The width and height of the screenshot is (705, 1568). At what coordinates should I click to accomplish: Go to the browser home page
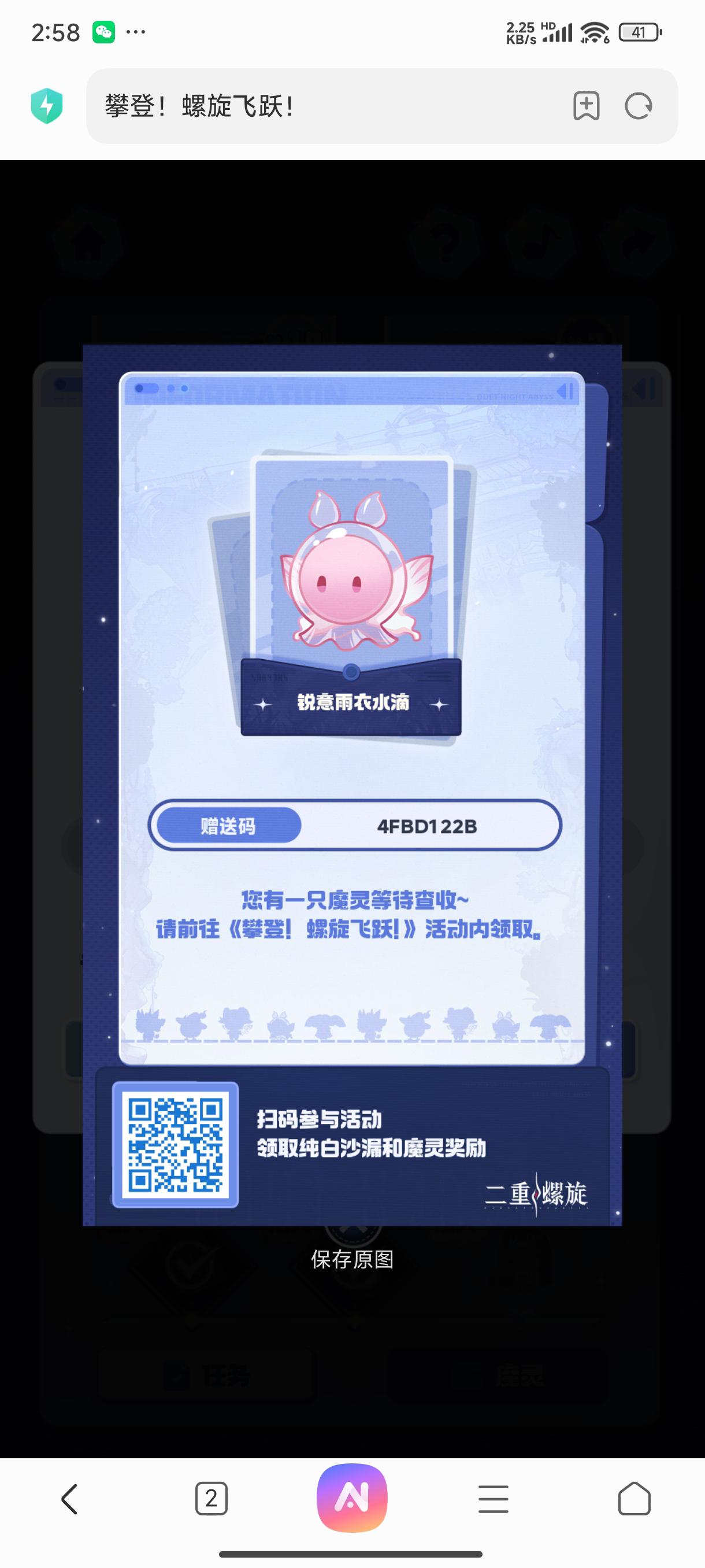pos(634,1499)
